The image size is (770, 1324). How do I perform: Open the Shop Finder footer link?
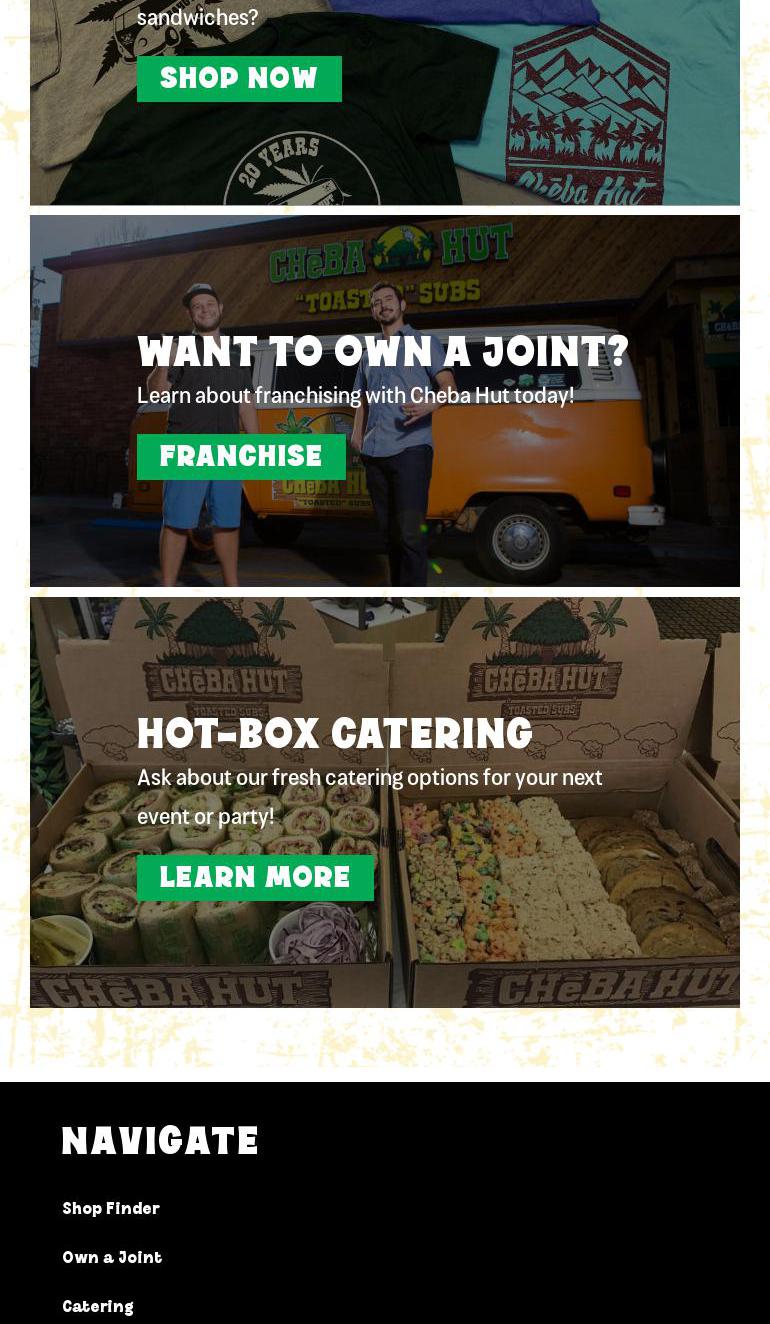point(111,1209)
